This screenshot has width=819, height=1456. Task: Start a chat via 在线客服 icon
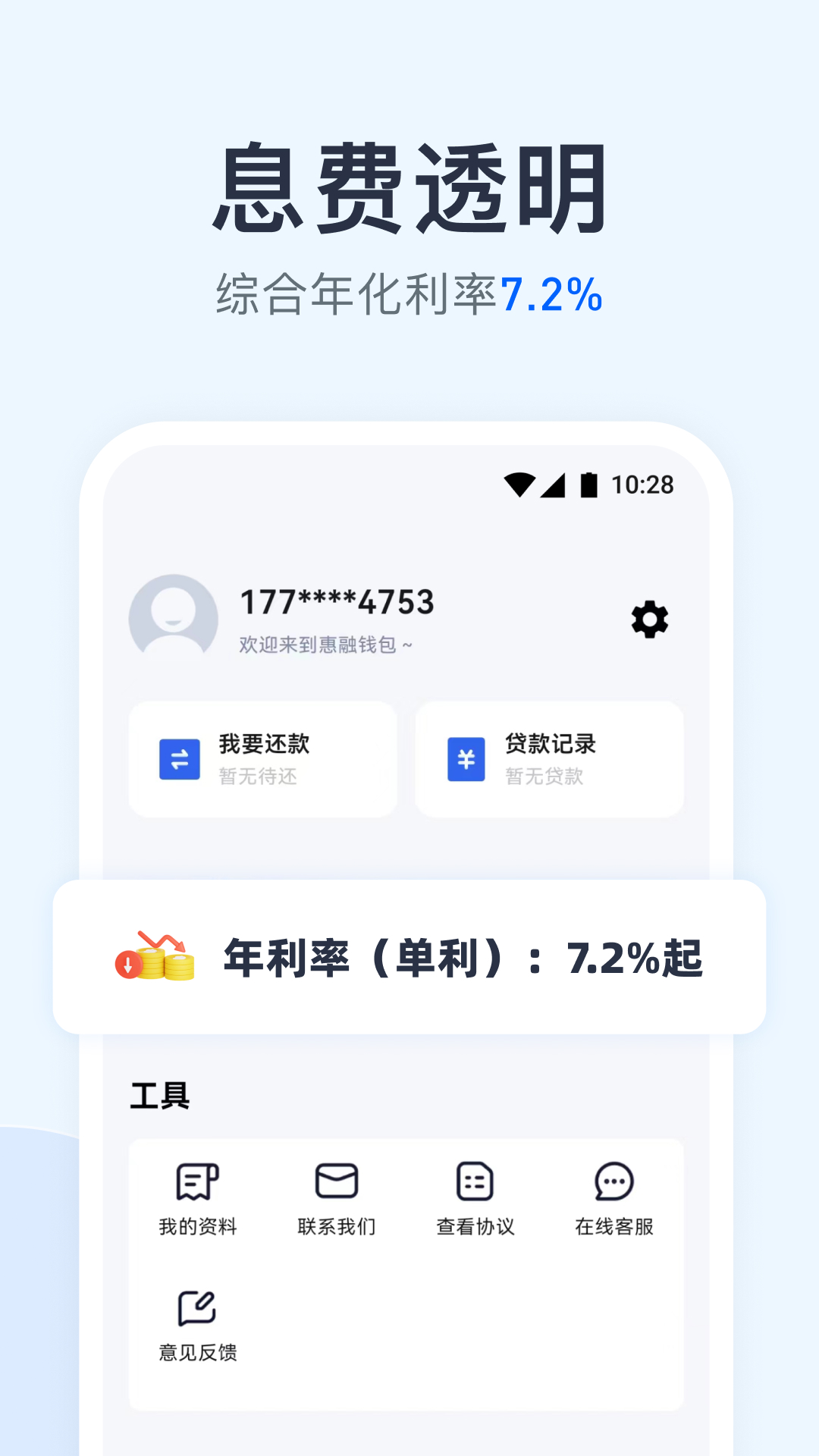[613, 1181]
